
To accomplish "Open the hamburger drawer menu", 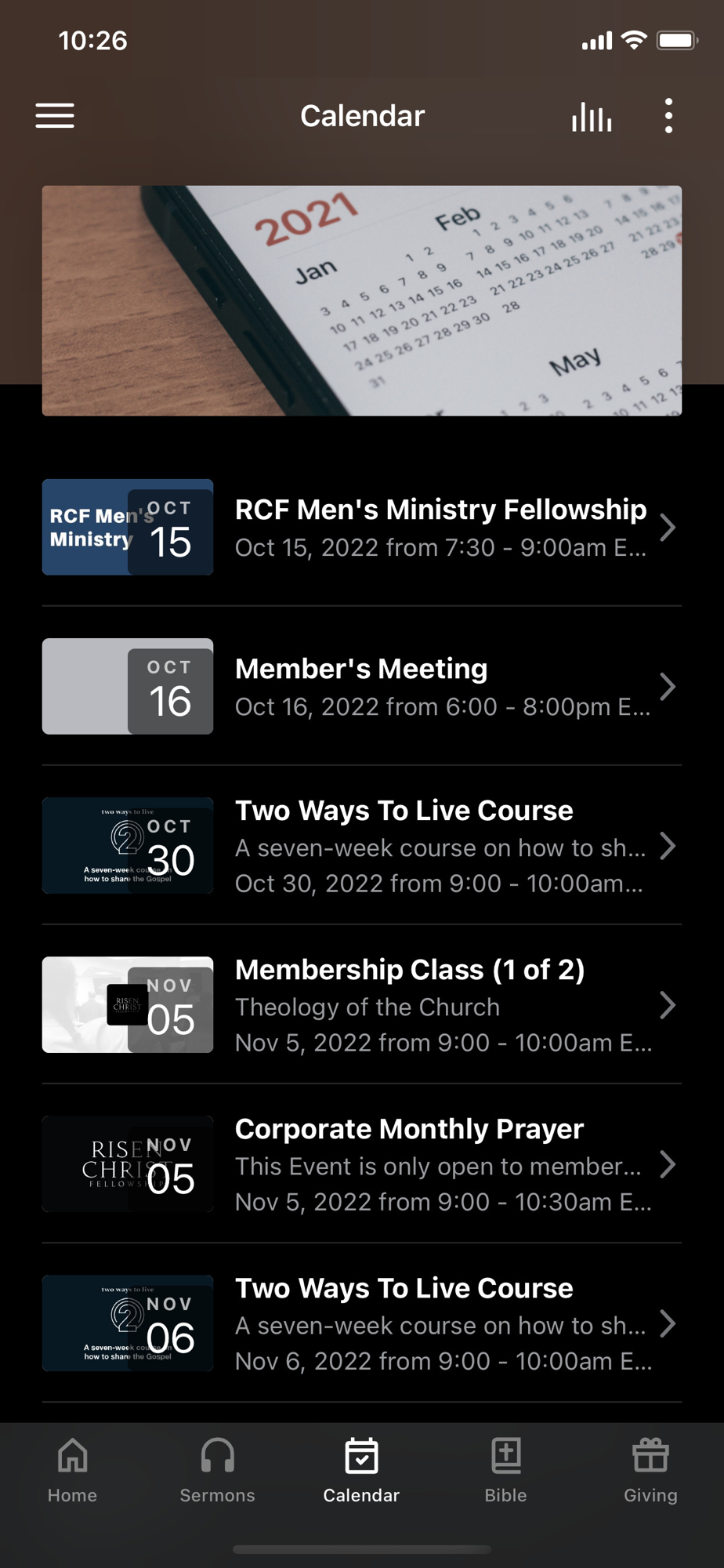I will point(55,116).
